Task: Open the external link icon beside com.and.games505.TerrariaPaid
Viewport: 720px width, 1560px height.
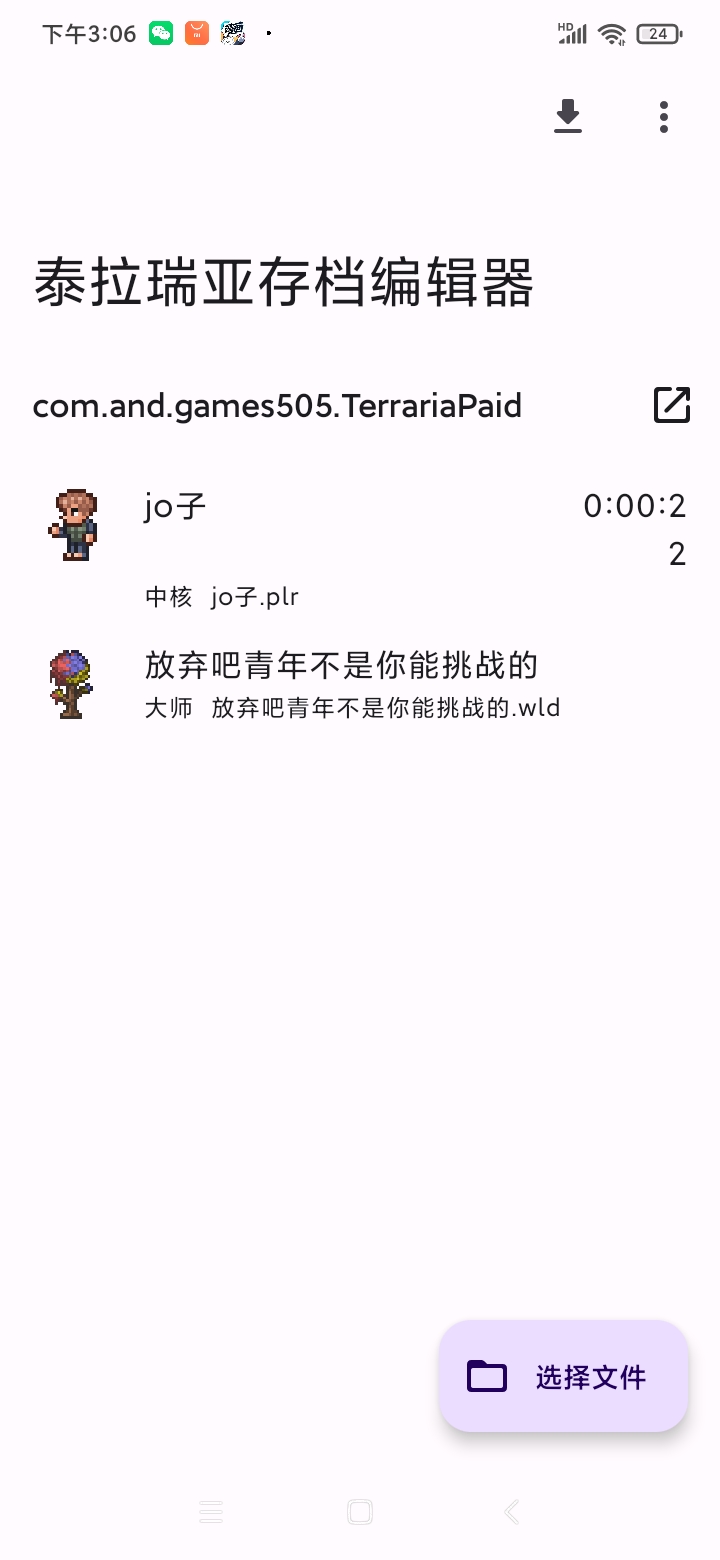Action: point(672,405)
